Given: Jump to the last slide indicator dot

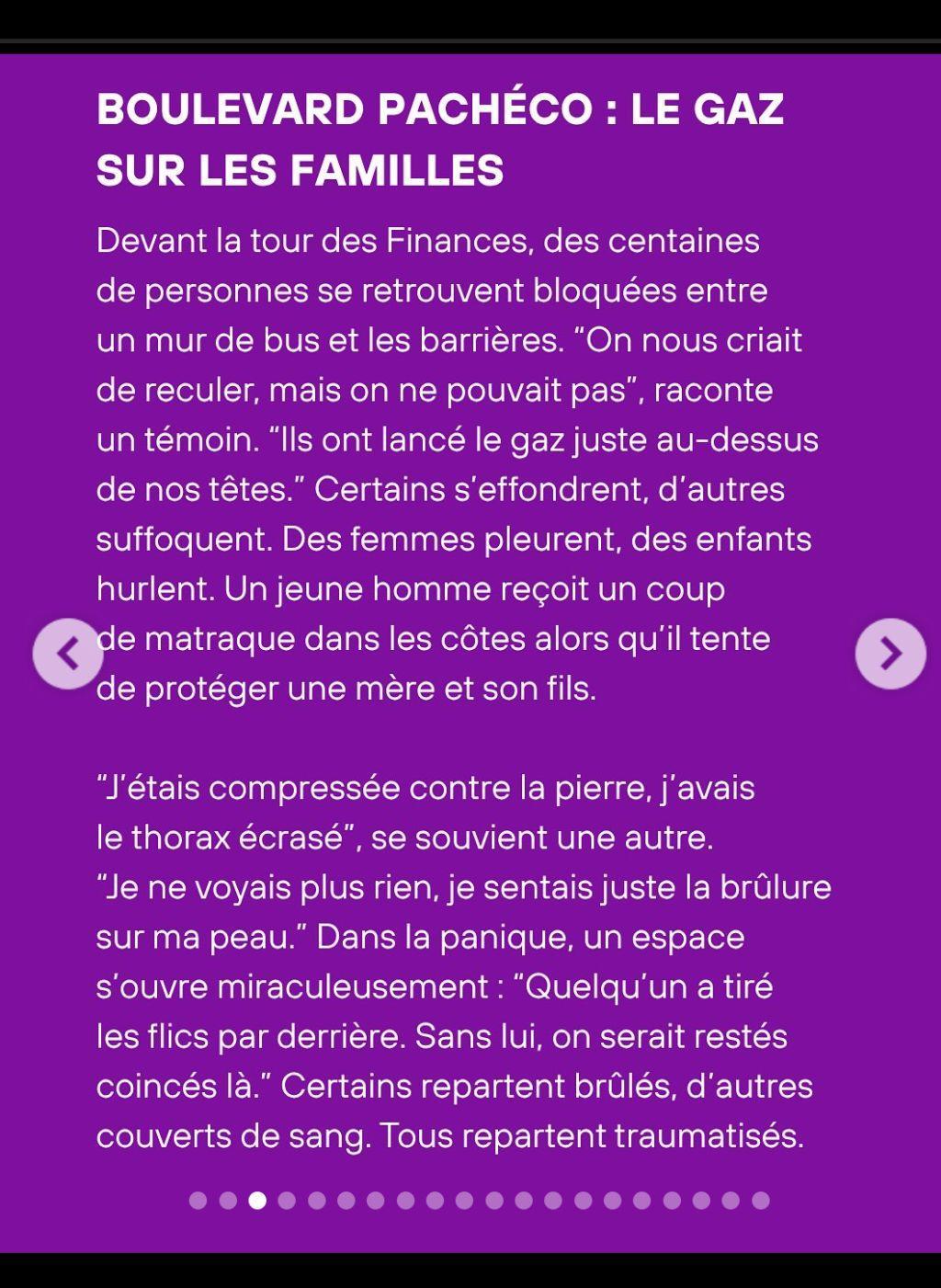Looking at the screenshot, I should pos(760,1200).
